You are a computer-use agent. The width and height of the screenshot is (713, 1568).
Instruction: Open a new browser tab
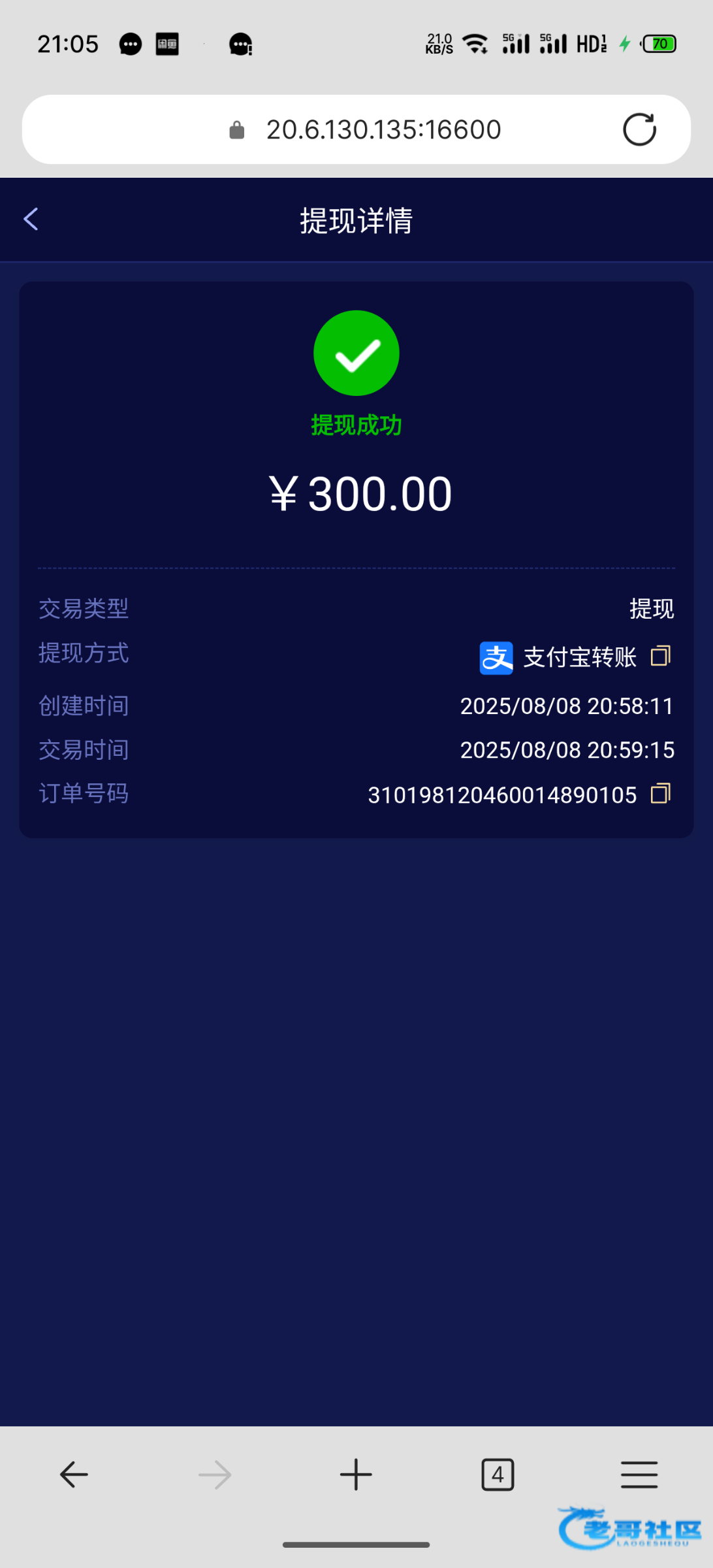point(356,1475)
